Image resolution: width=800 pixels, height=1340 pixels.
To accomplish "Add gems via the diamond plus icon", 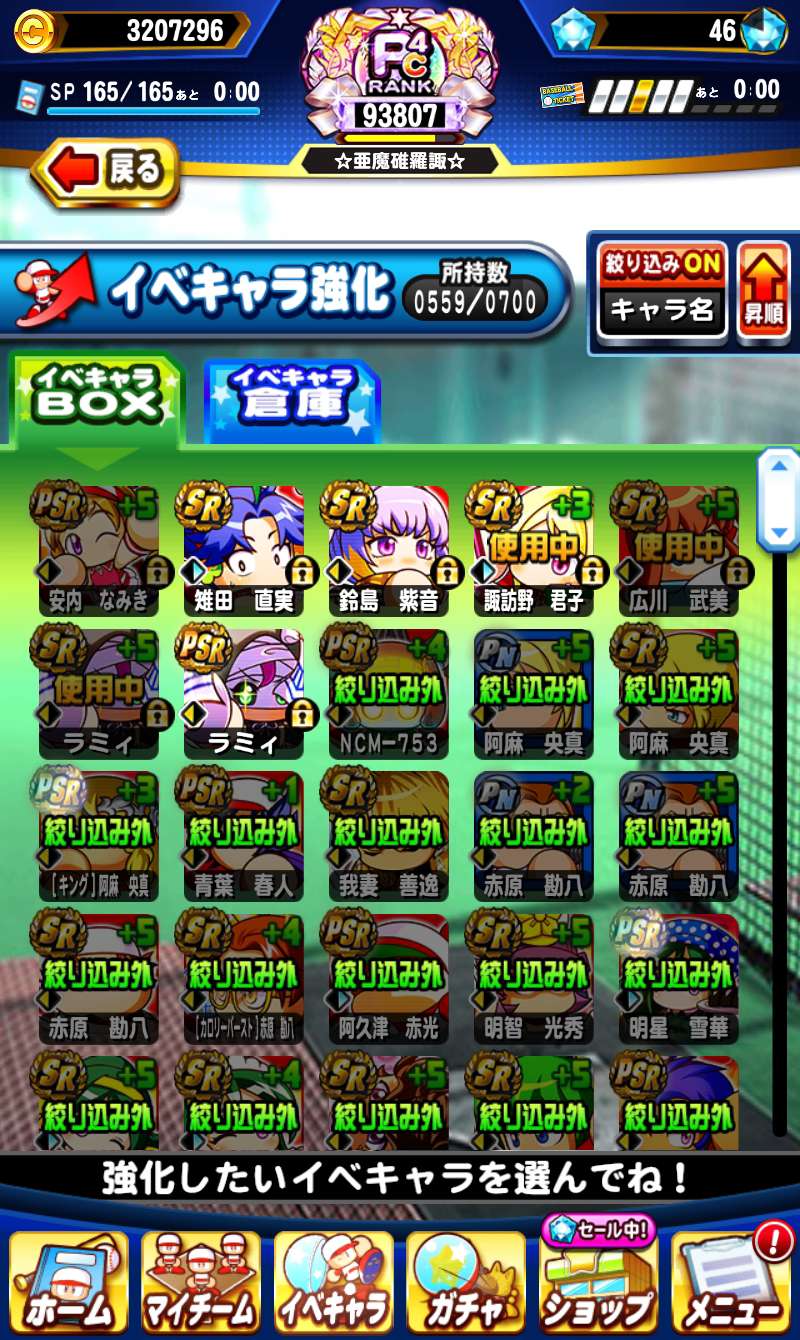I will [x=765, y=30].
